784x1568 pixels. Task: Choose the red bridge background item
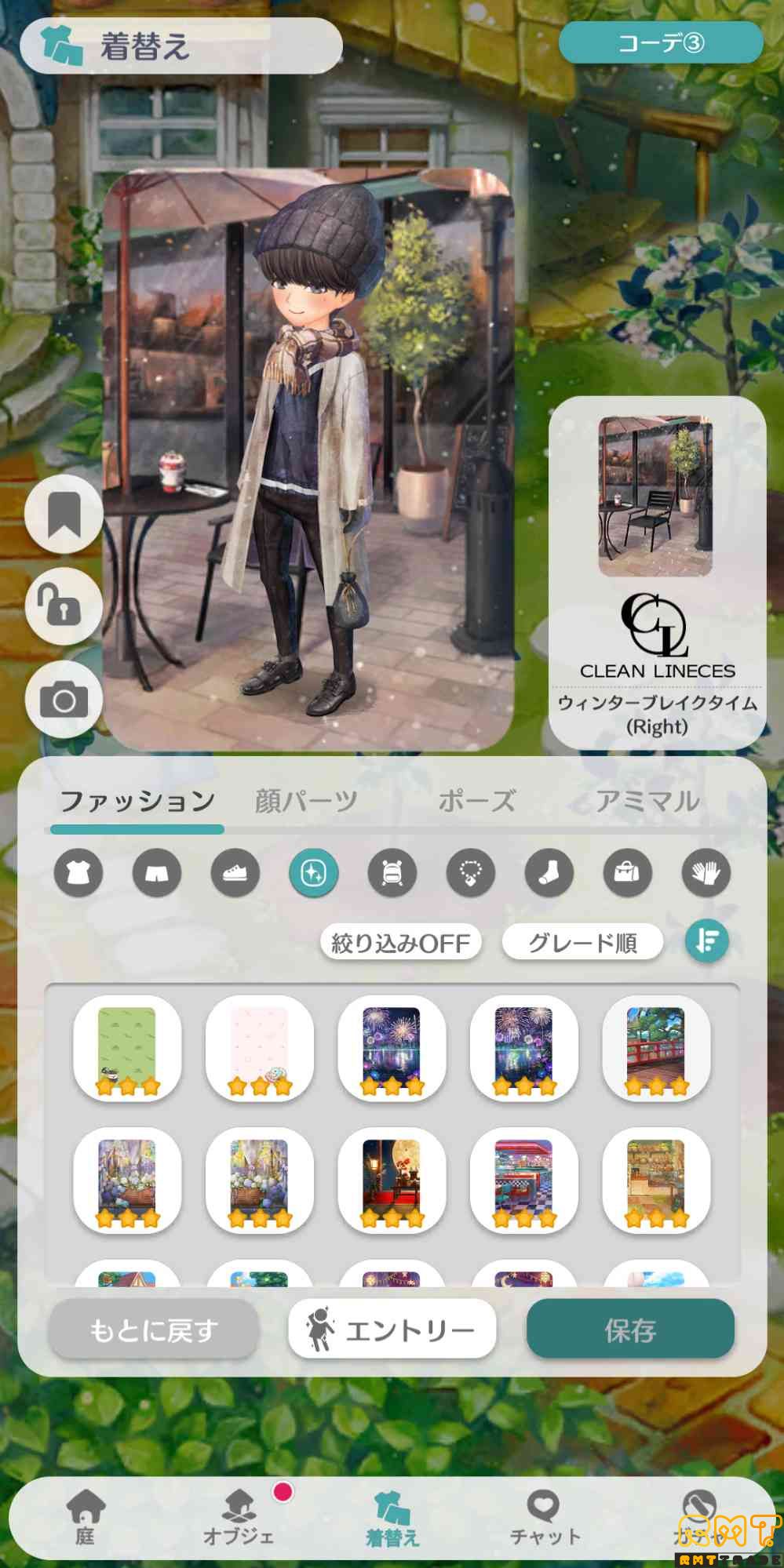pyautogui.click(x=656, y=1048)
